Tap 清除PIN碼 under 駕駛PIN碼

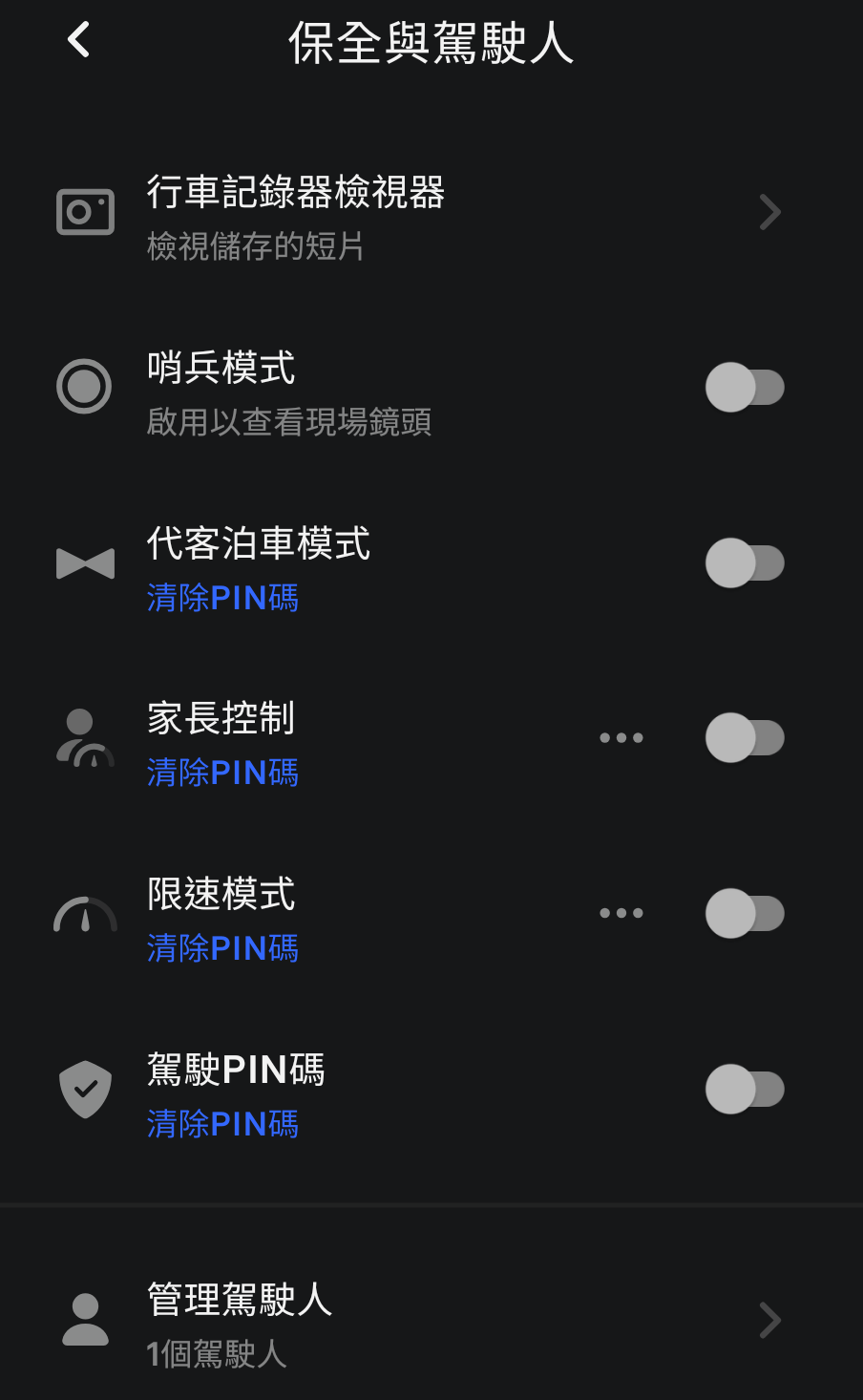point(222,1125)
